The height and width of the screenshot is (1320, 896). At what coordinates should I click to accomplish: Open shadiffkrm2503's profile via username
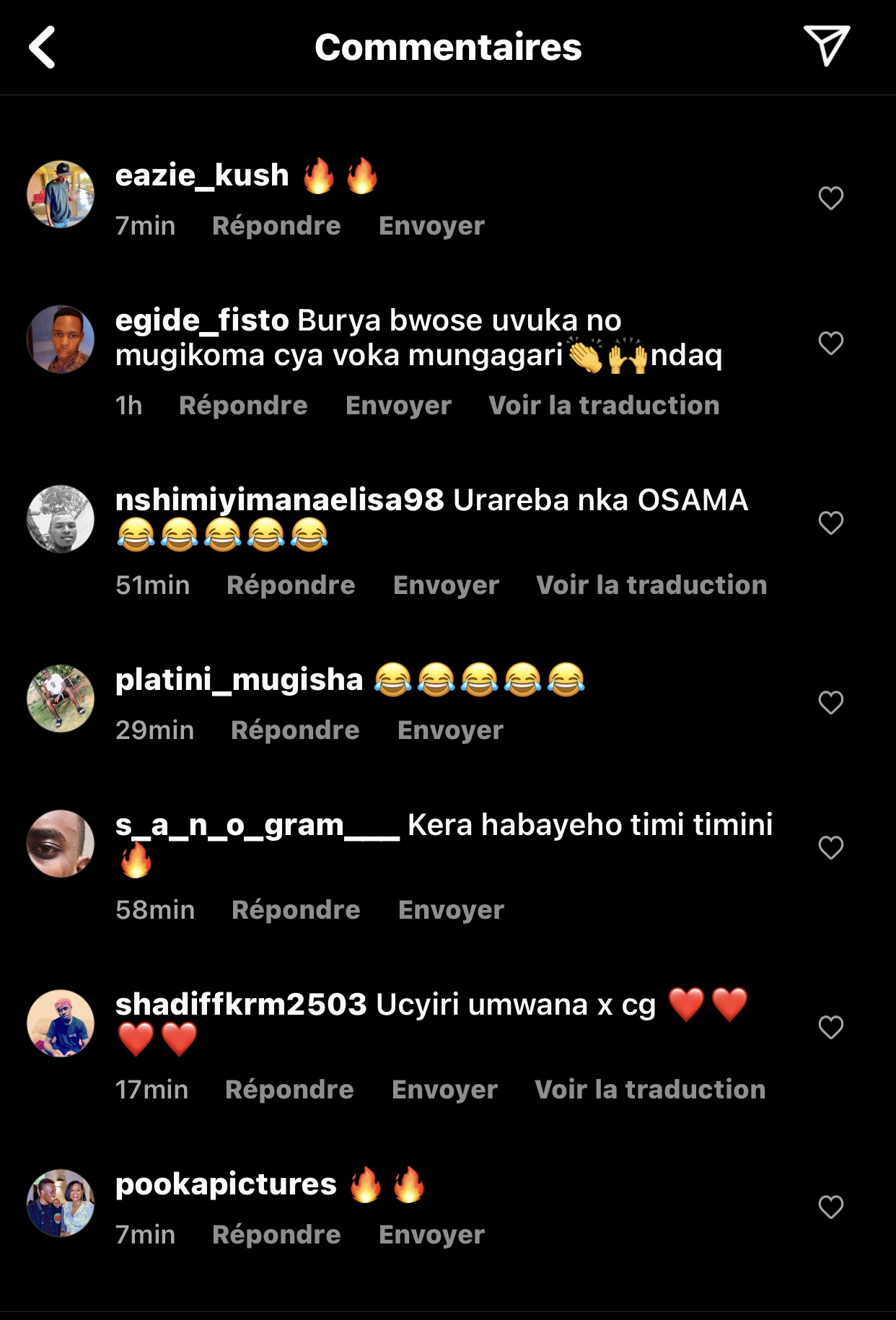241,1005
